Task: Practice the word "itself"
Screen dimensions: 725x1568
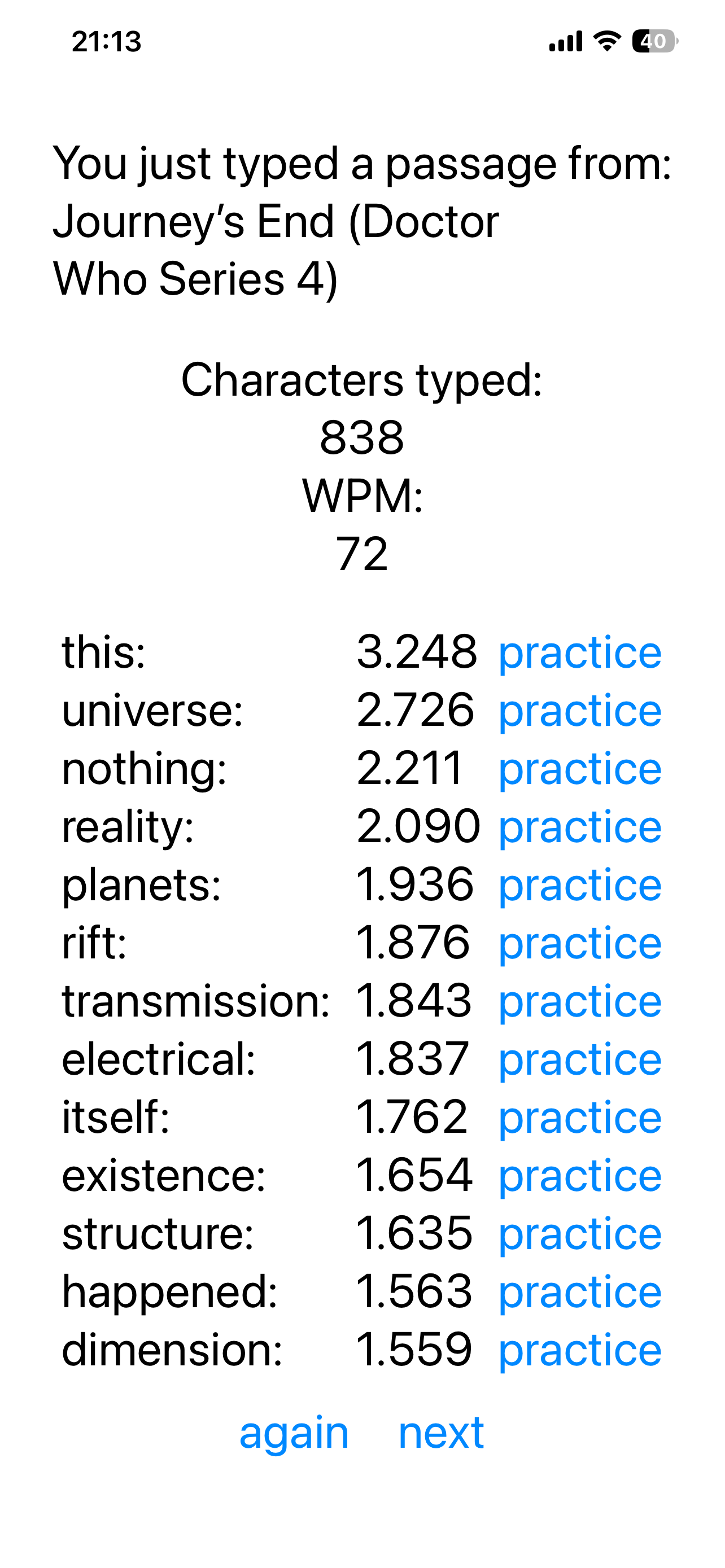Action: click(579, 1118)
